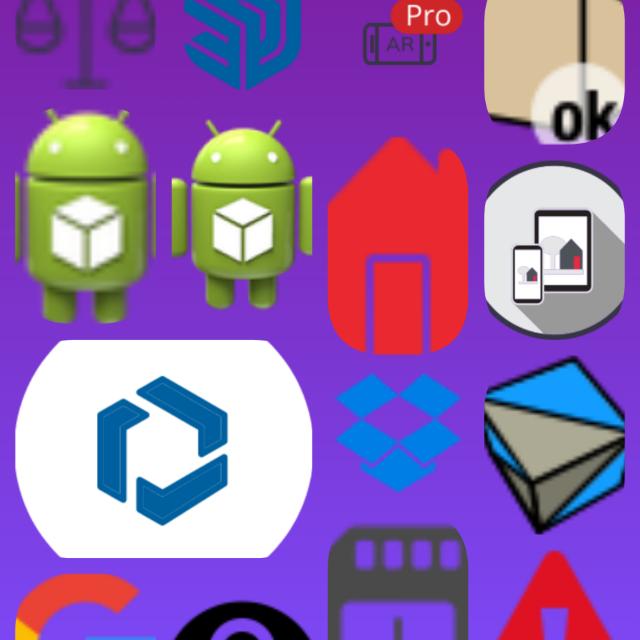Open the Dropbox app

[x=398, y=432]
